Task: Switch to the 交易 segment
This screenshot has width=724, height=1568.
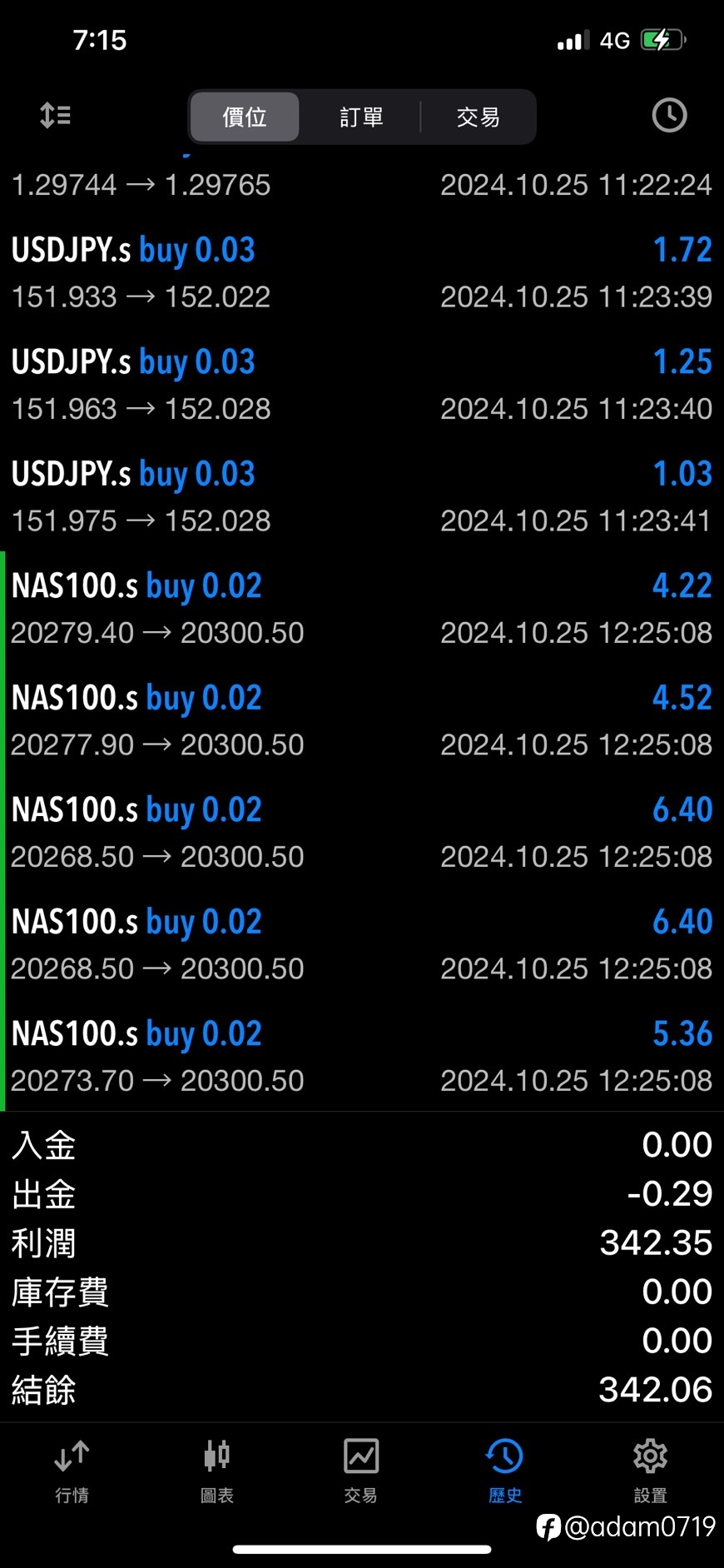Action: click(x=478, y=117)
